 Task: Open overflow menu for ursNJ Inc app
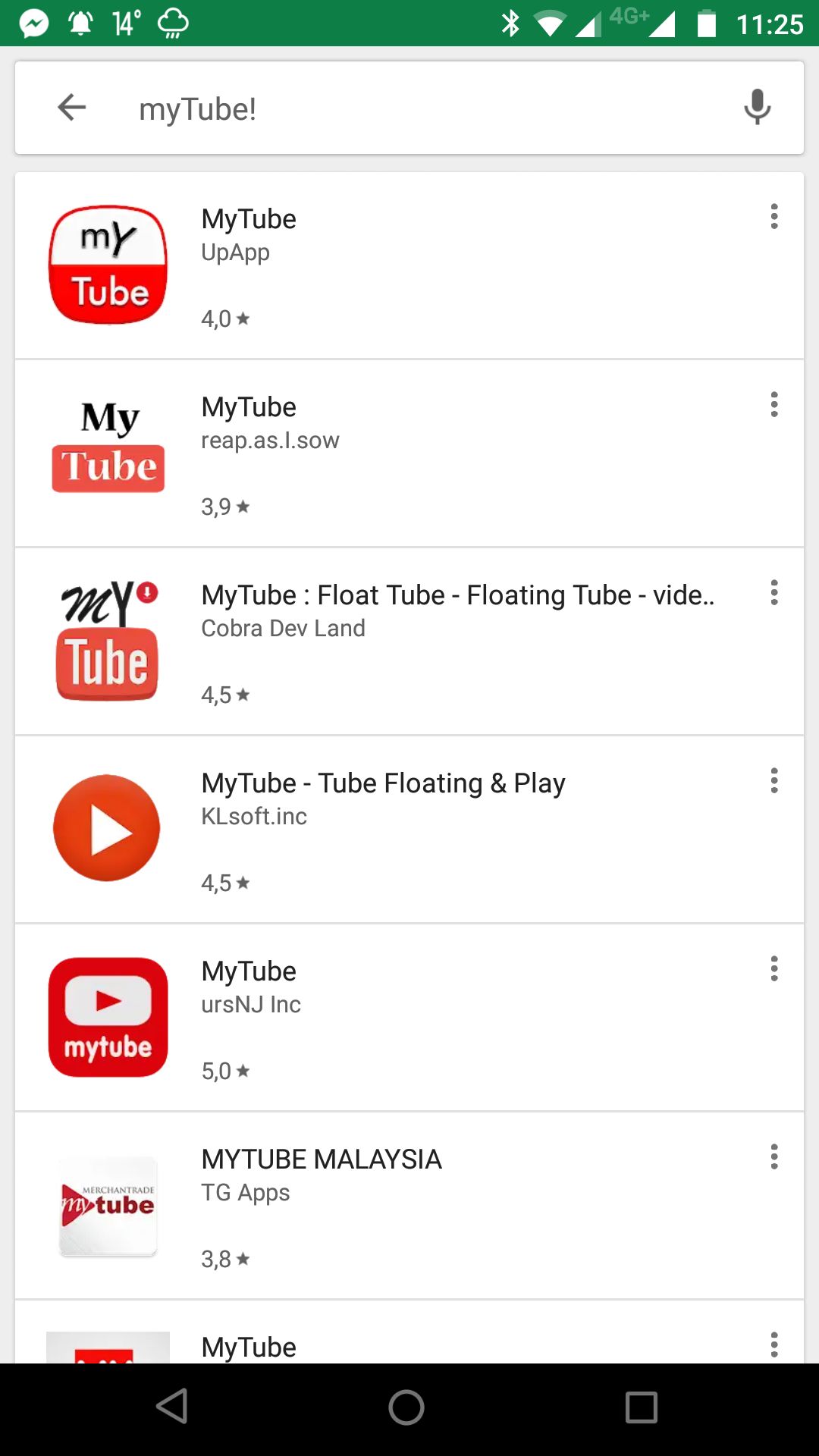coord(773,969)
